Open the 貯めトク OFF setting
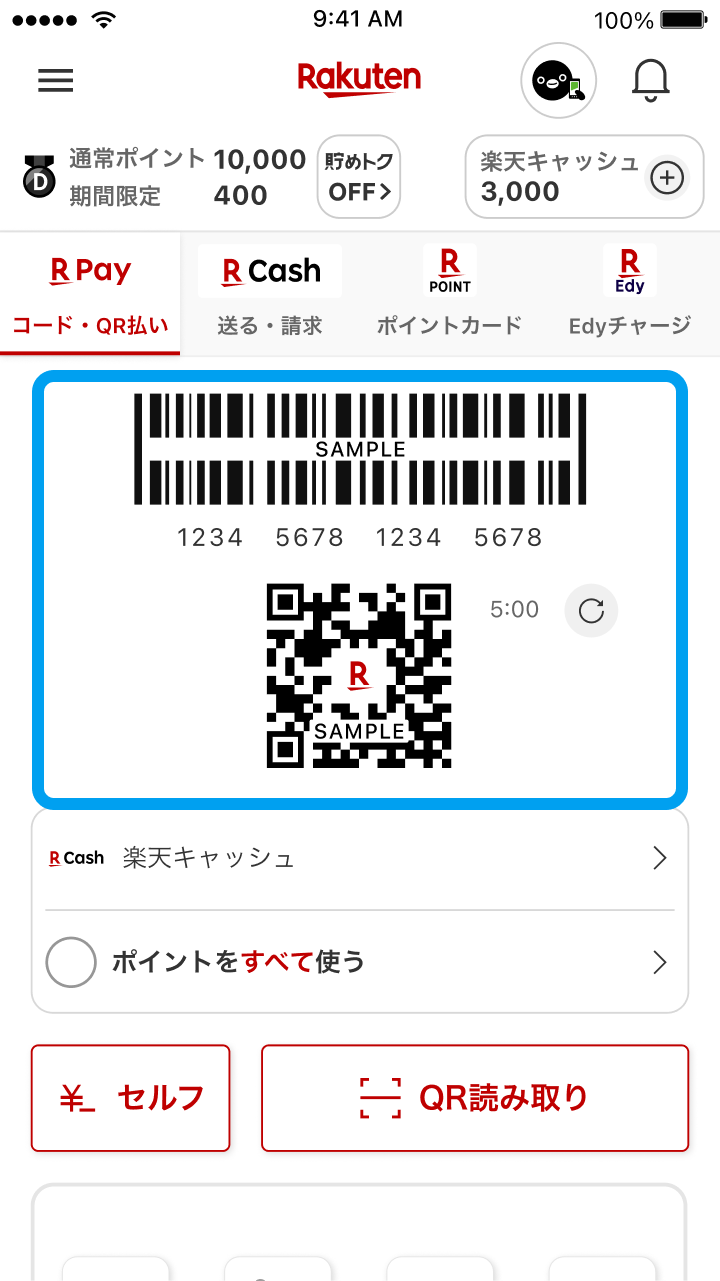Screen dimensions: 720x1281 click(x=359, y=177)
